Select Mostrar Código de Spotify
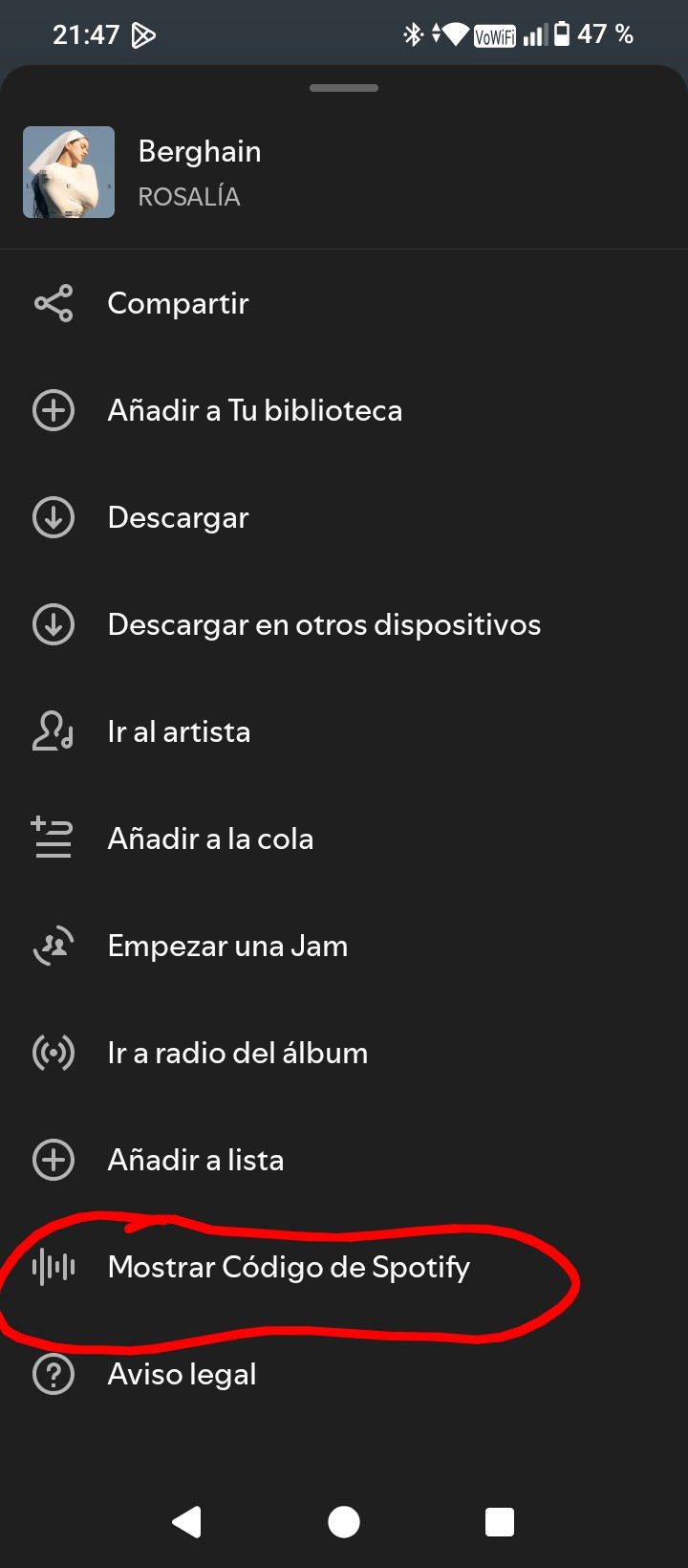 tap(289, 1268)
